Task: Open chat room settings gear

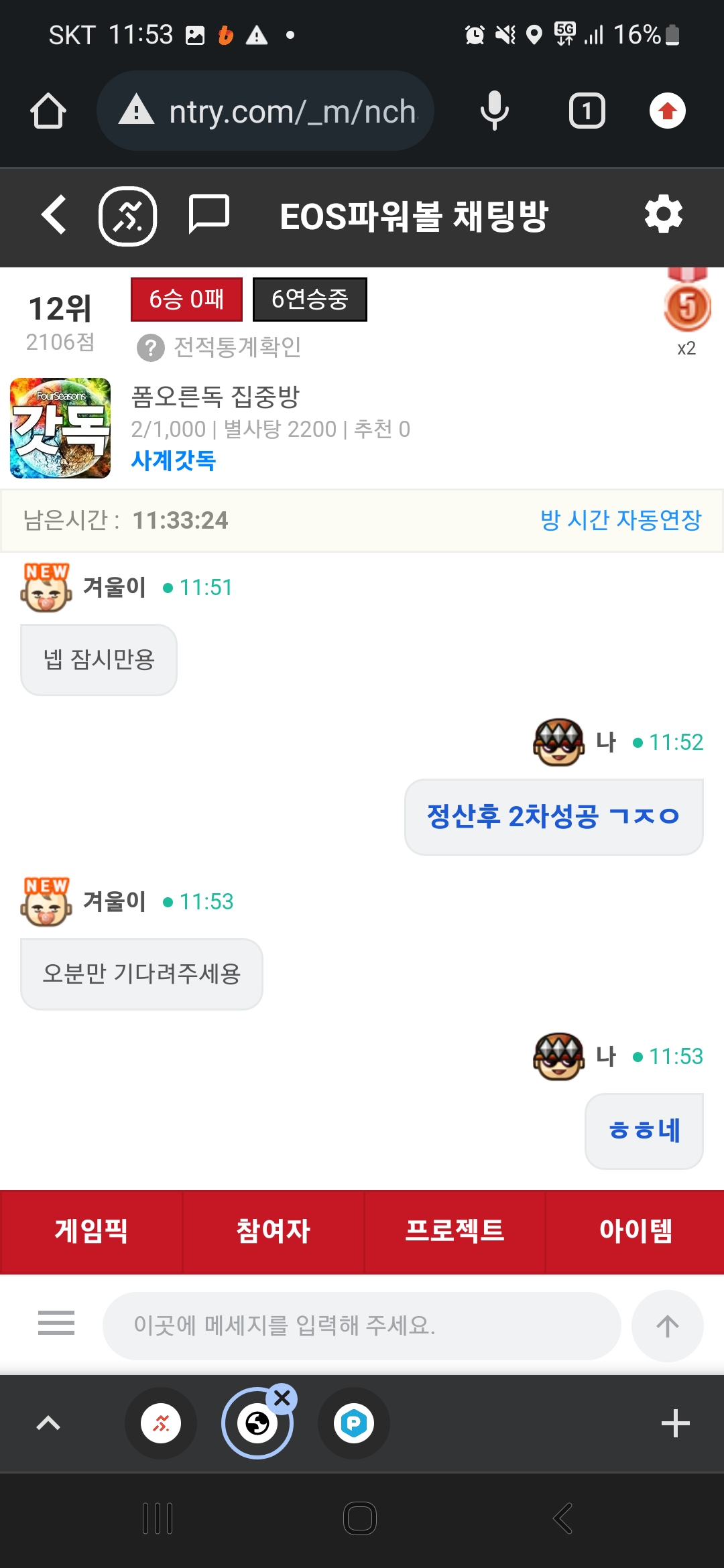Action: (663, 214)
